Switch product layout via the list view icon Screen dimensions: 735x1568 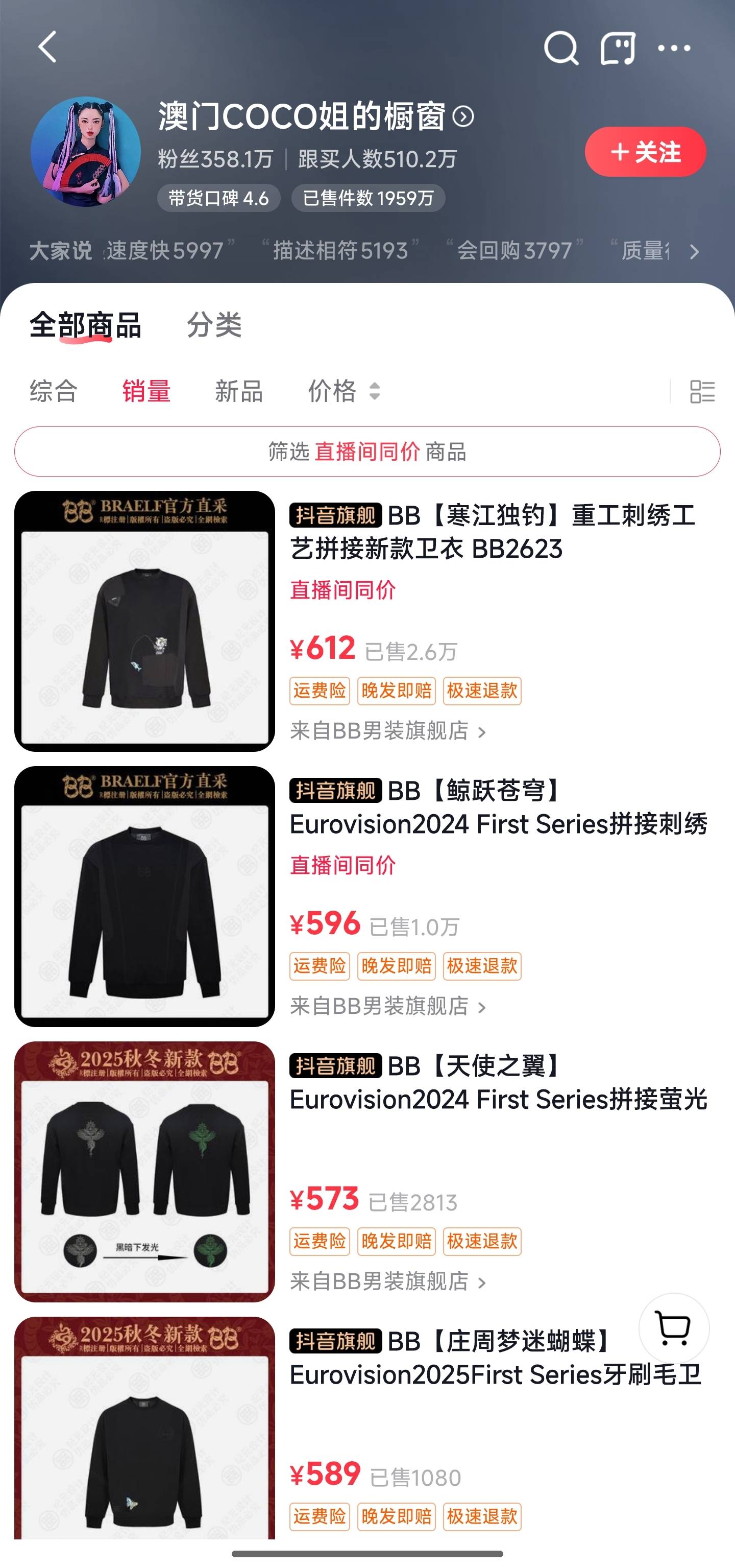pos(703,392)
